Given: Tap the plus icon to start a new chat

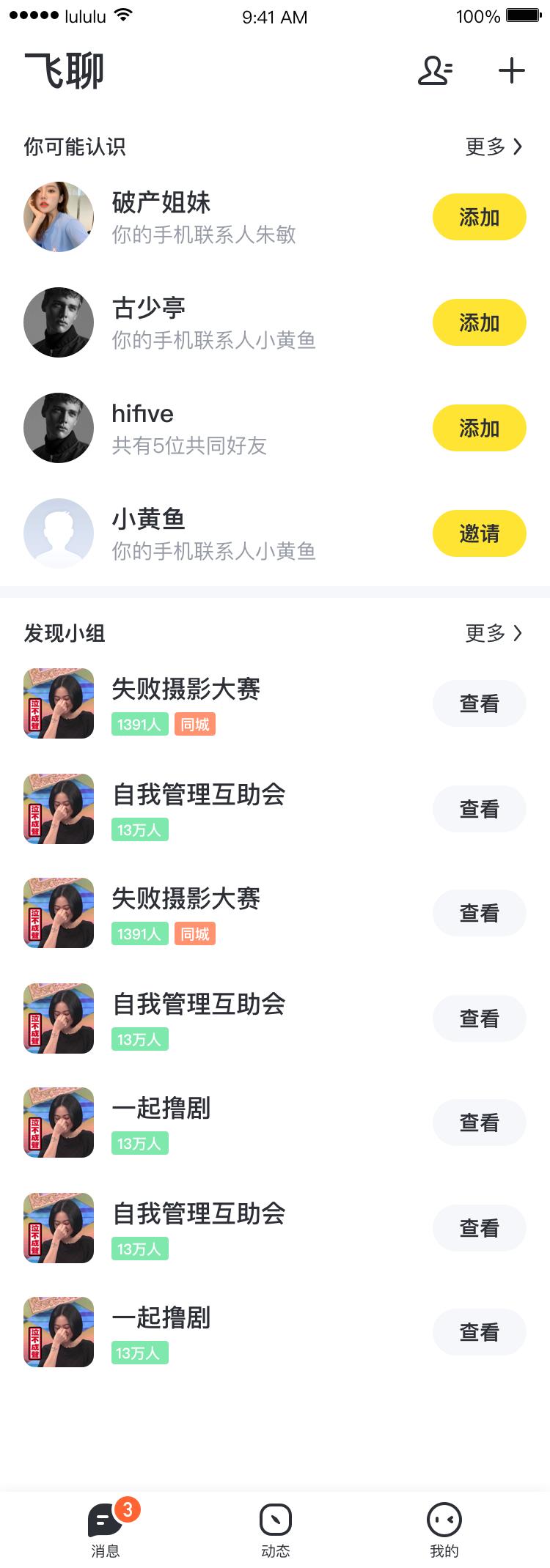Looking at the screenshot, I should (x=511, y=70).
